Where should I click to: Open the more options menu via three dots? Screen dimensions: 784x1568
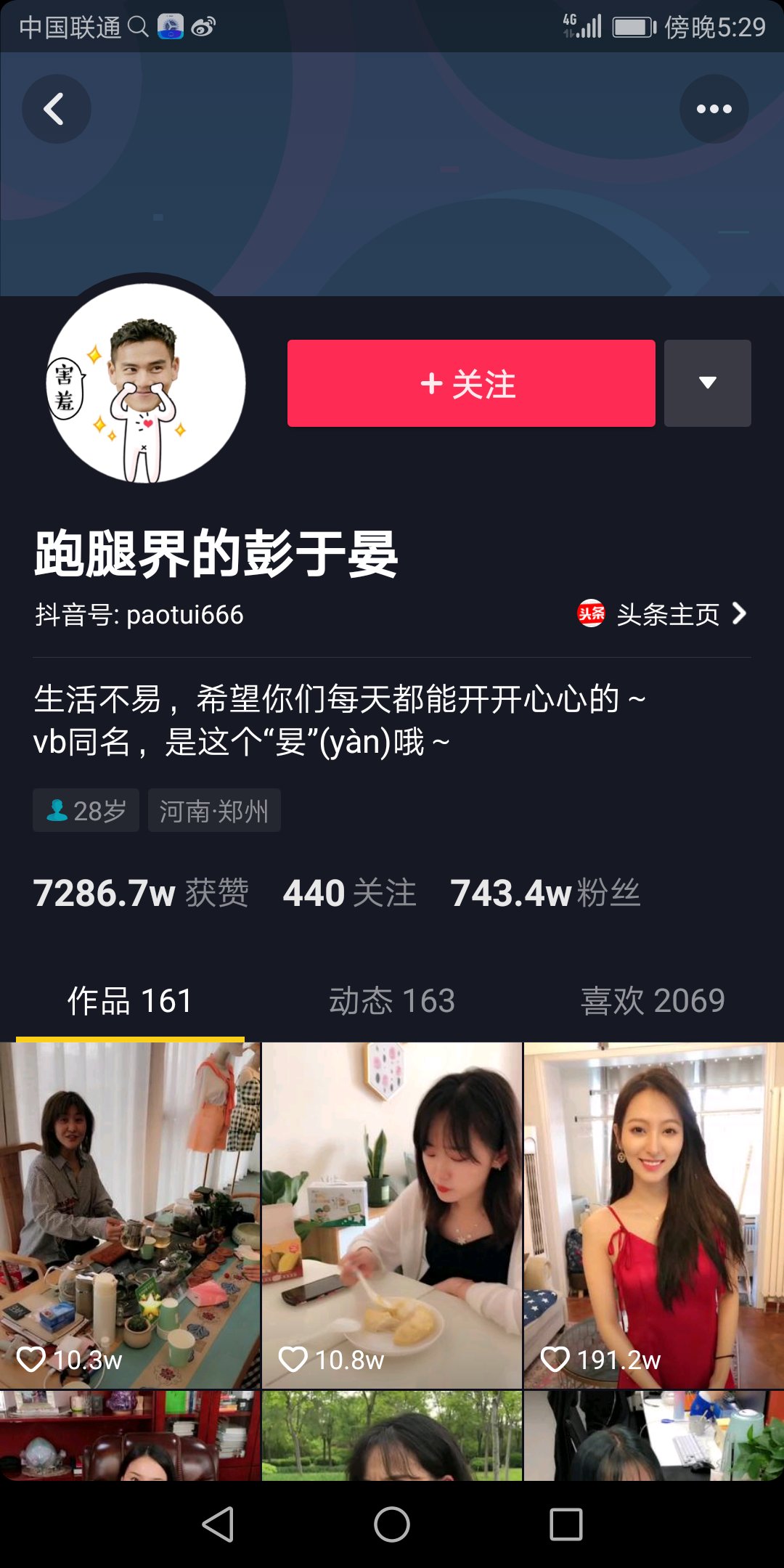click(x=713, y=107)
